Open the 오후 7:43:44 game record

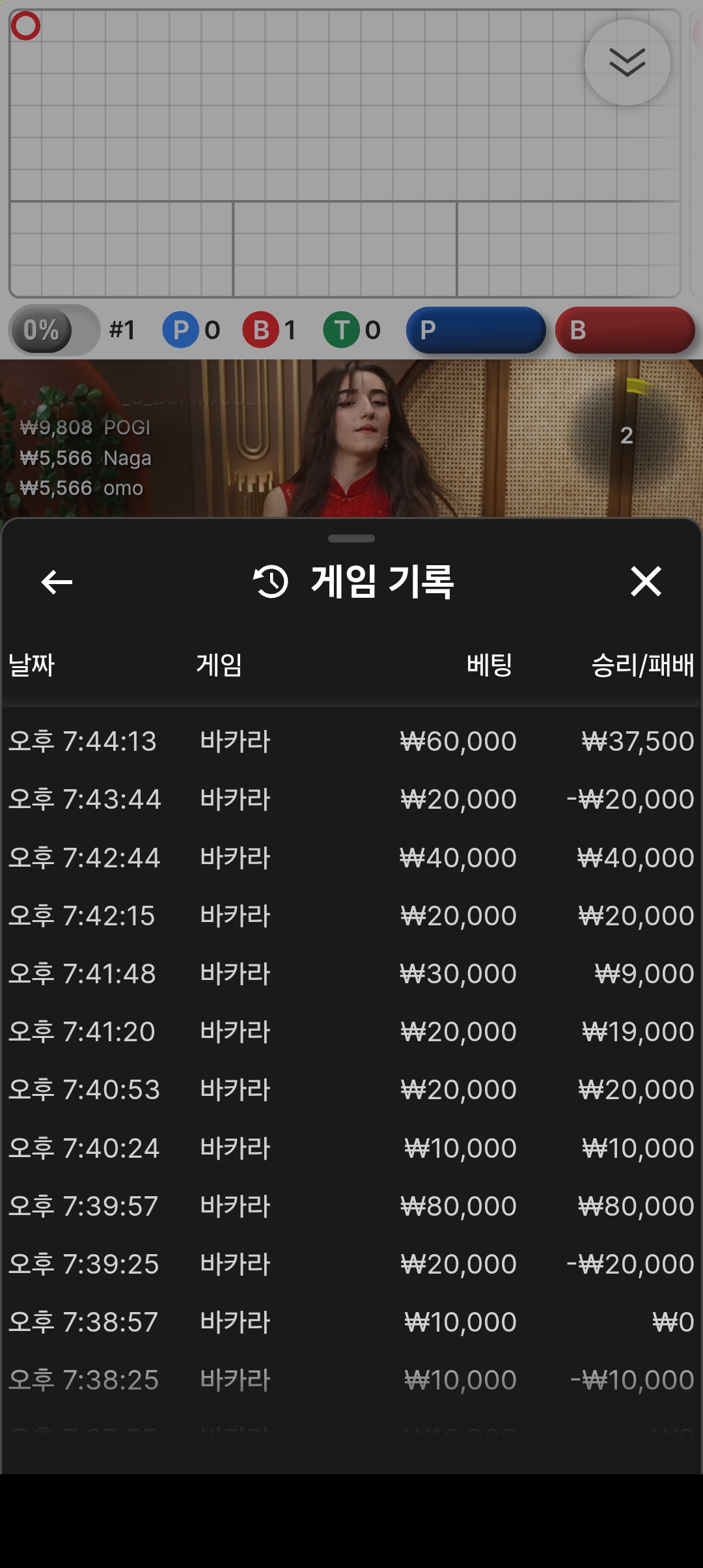pos(351,799)
